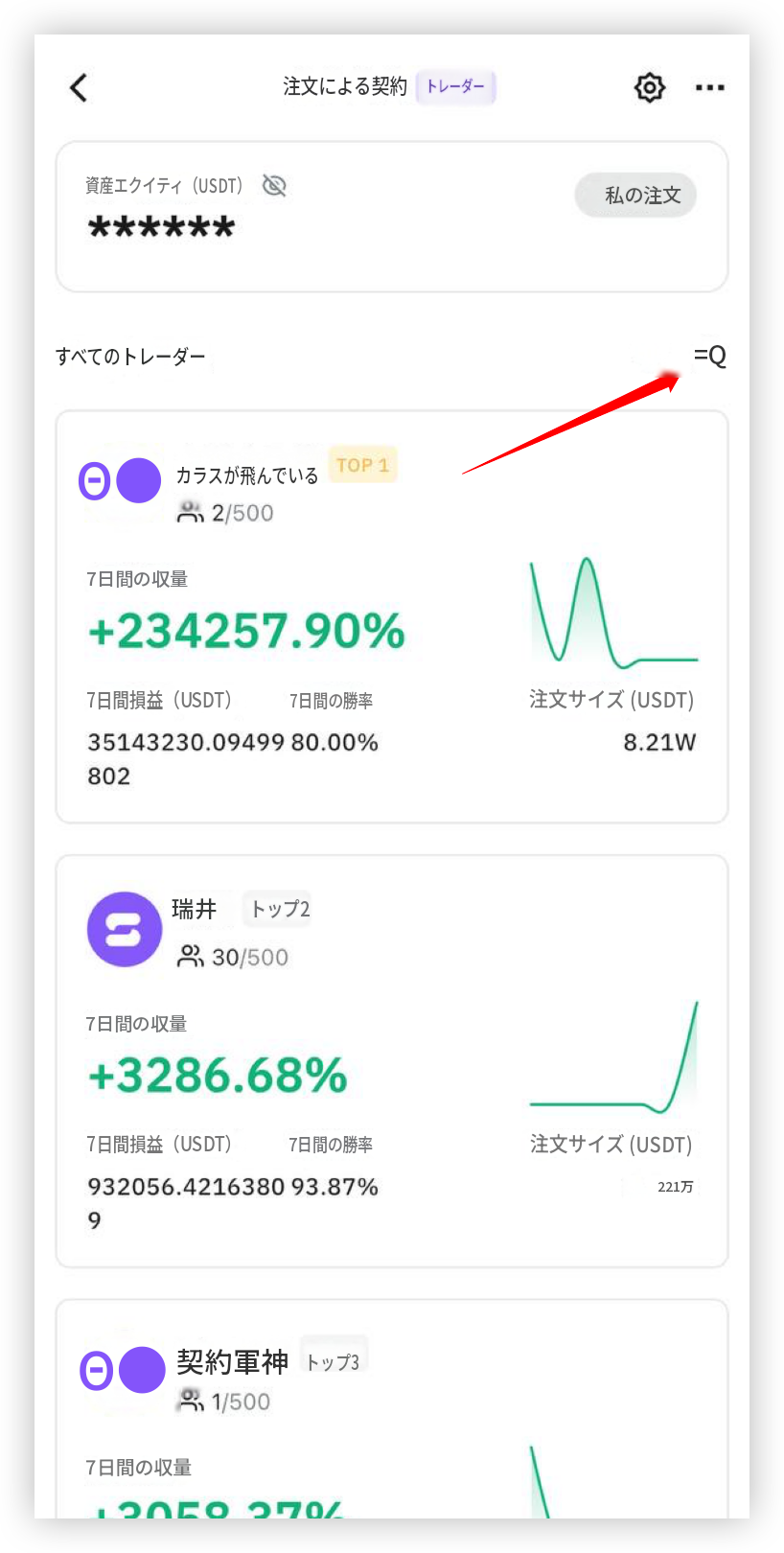Open trader card 契約軍神
Image resolution: width=784 pixels, height=1553 pixels.
pyautogui.click(x=392, y=1408)
